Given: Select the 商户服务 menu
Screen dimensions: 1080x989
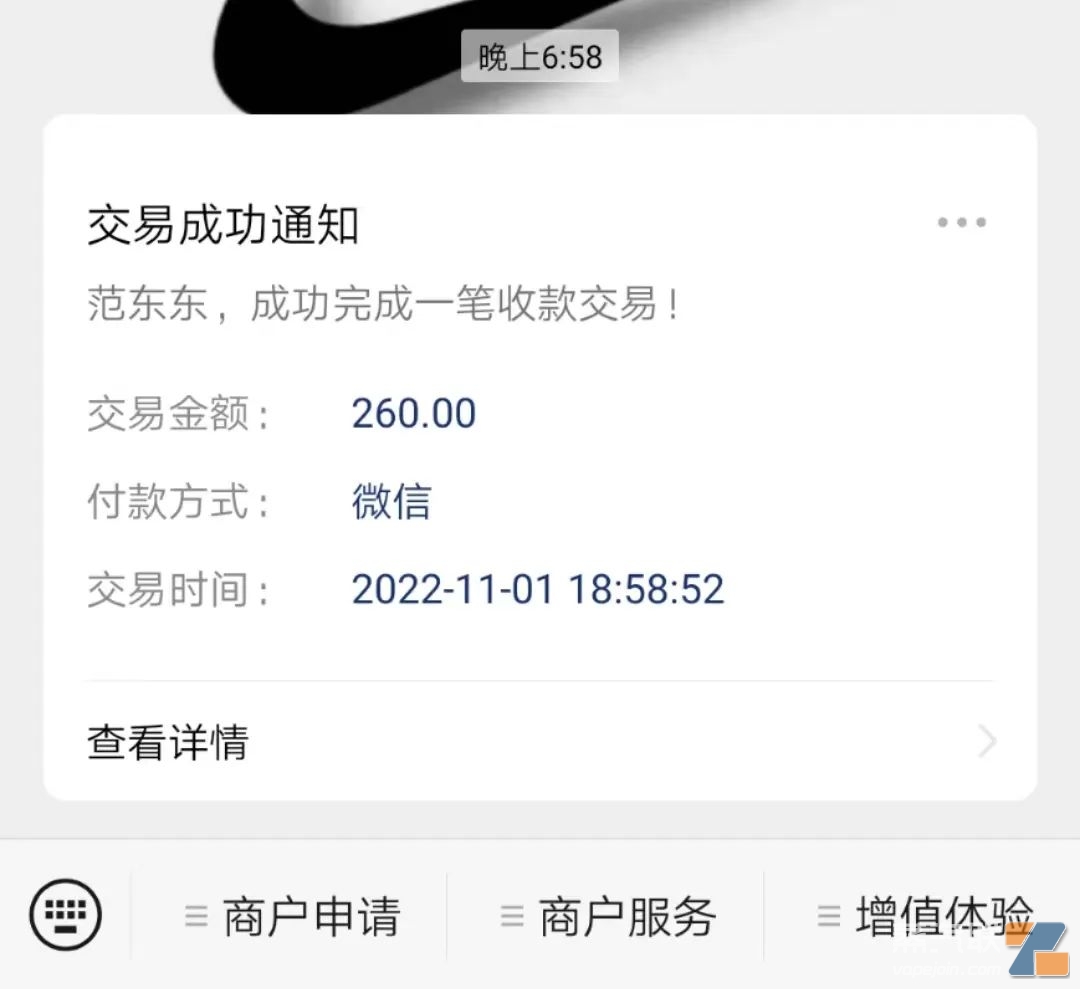Looking at the screenshot, I should coord(607,916).
